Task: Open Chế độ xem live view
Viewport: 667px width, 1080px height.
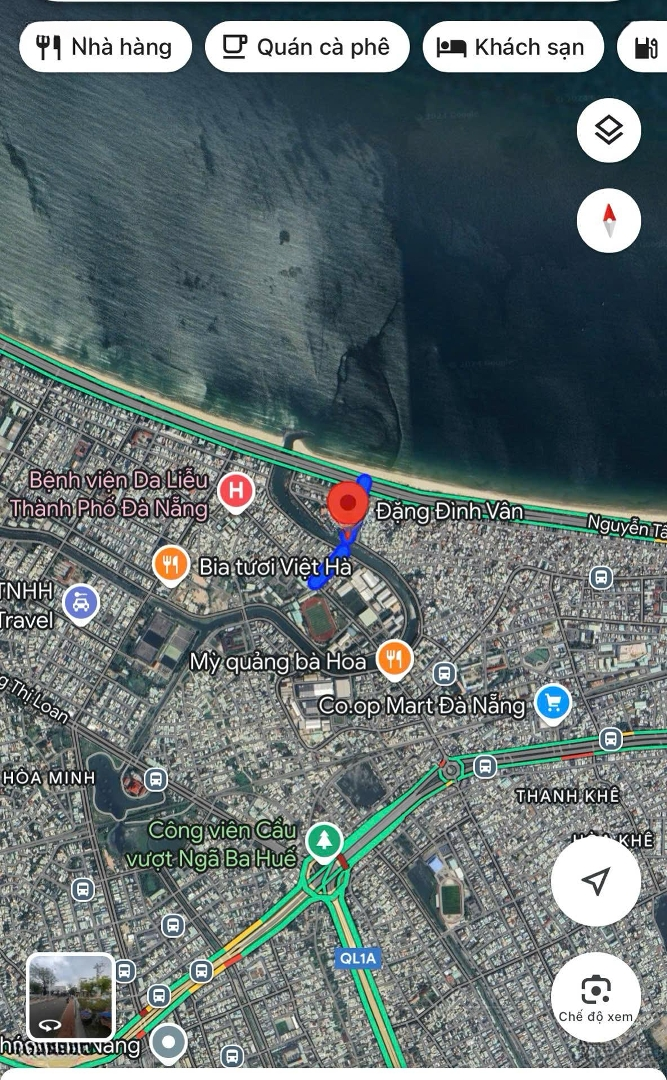Action: coord(596,997)
